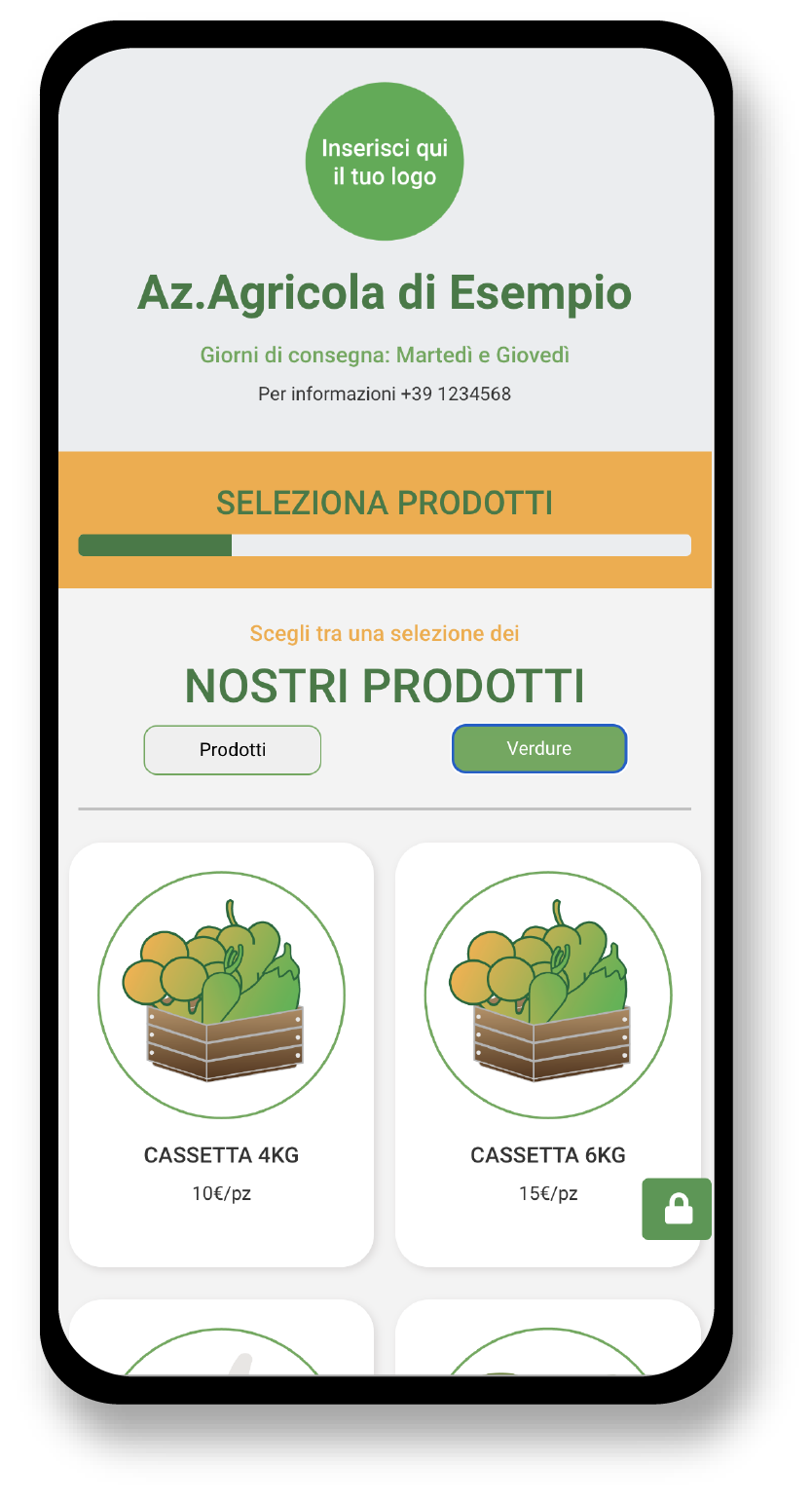
Task: Tap the green padlock button
Action: point(677,1209)
